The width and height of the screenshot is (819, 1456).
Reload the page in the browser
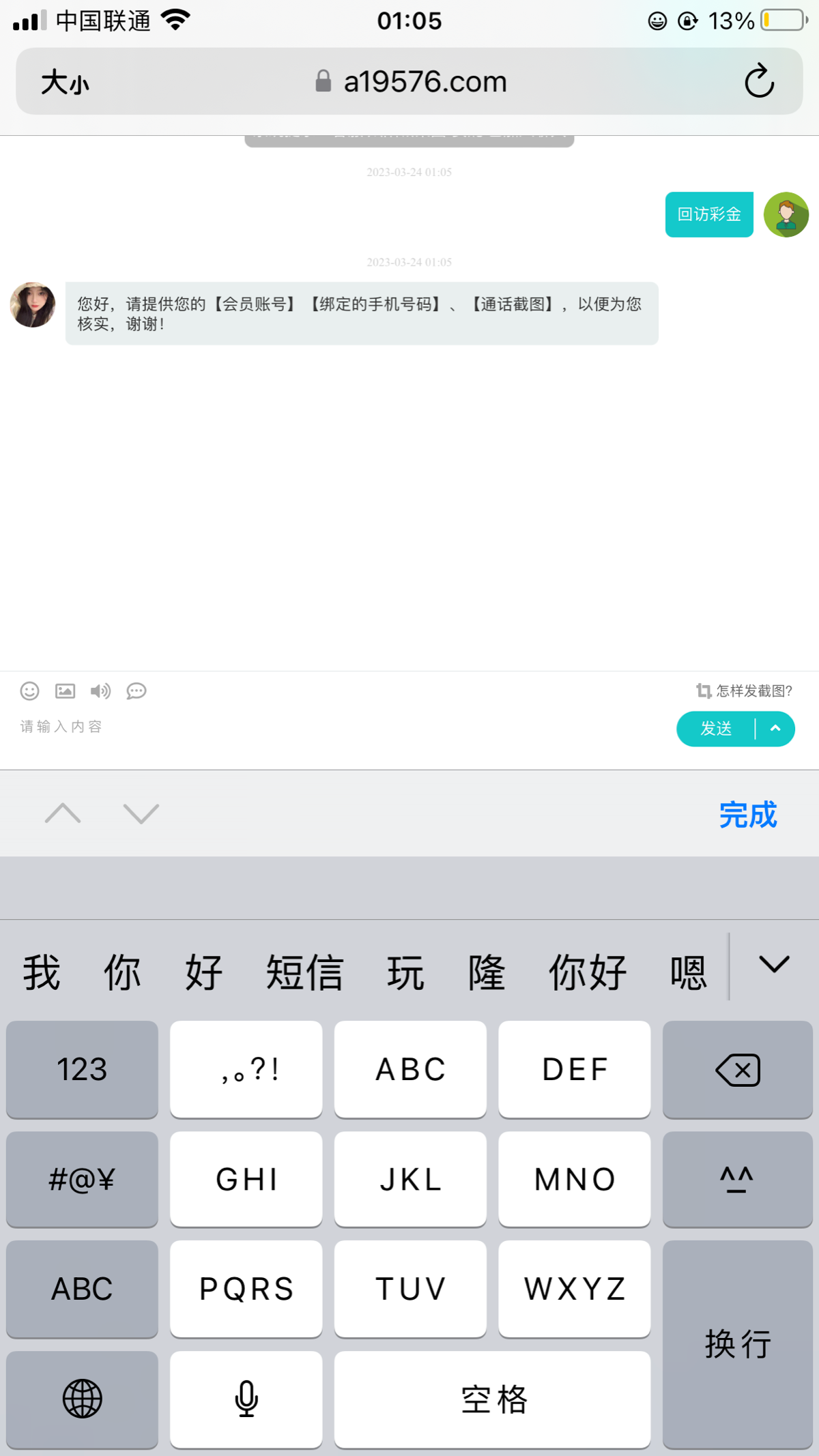tap(758, 82)
